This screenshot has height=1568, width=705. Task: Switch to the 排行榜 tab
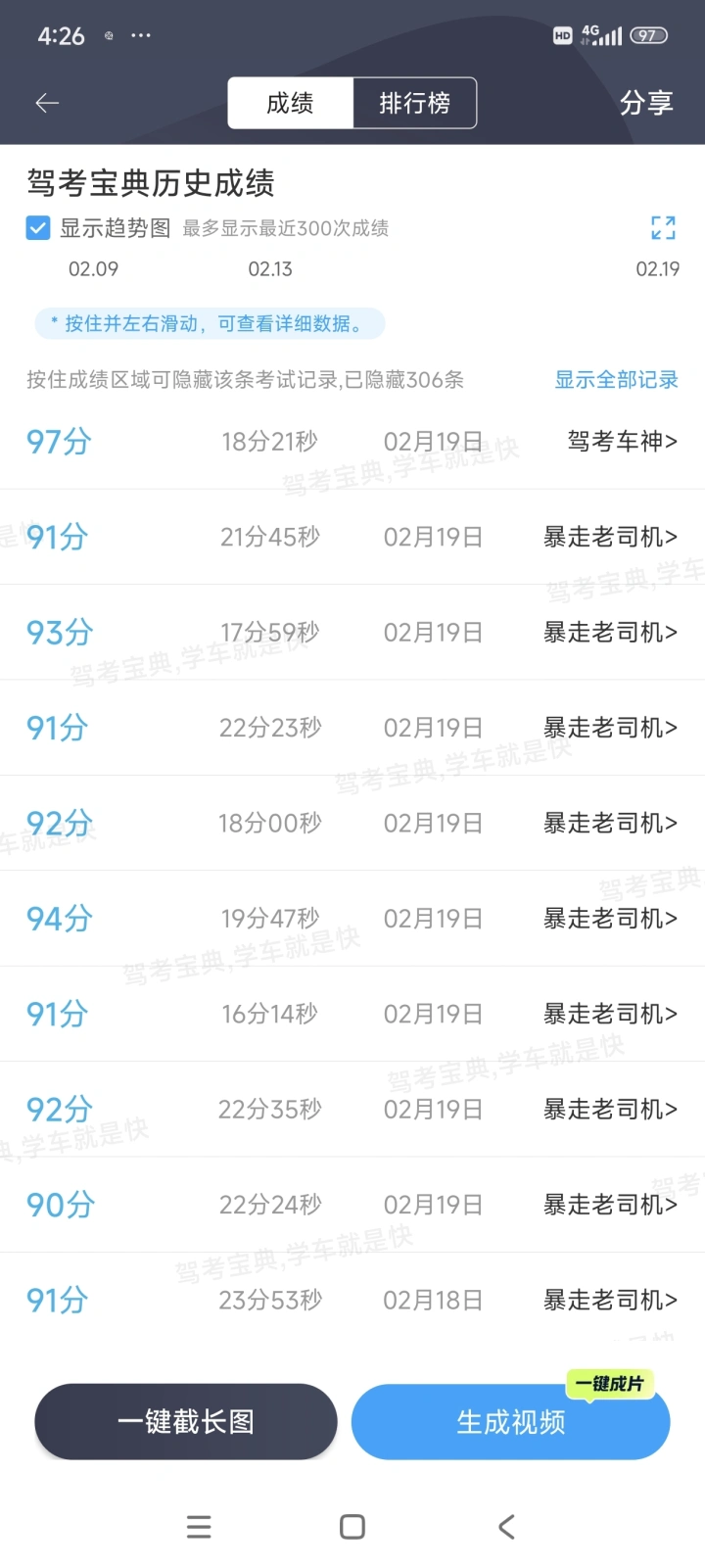point(414,103)
